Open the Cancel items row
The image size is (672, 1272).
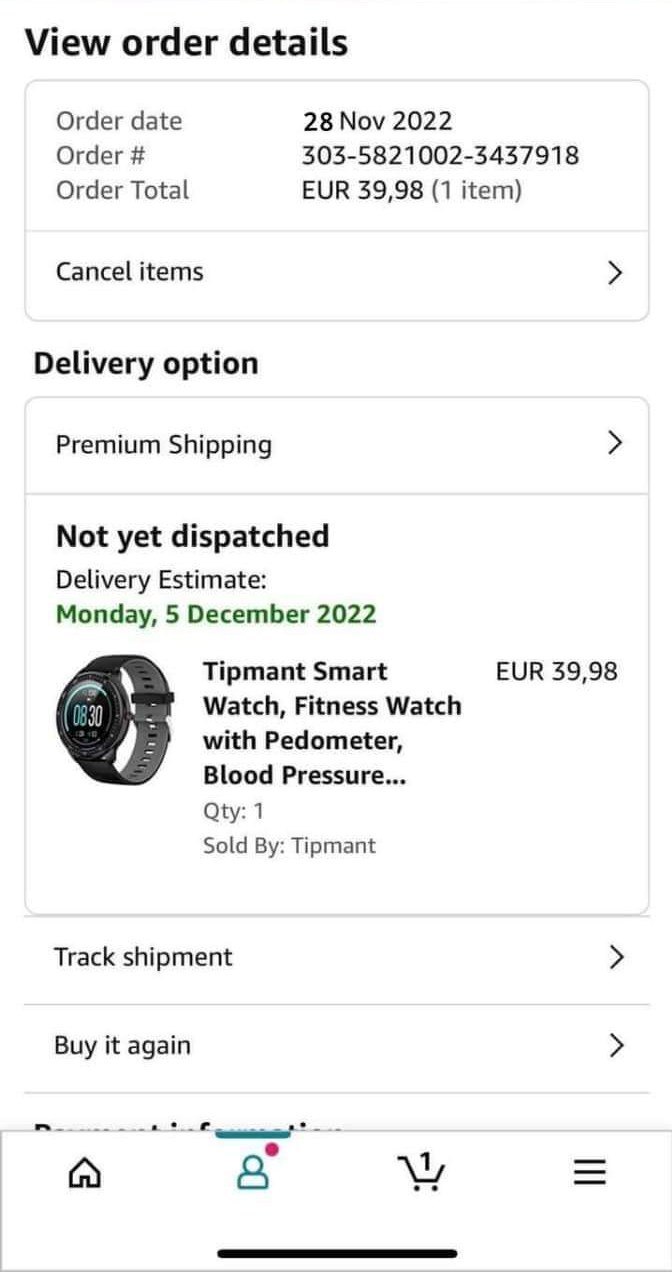coord(336,272)
